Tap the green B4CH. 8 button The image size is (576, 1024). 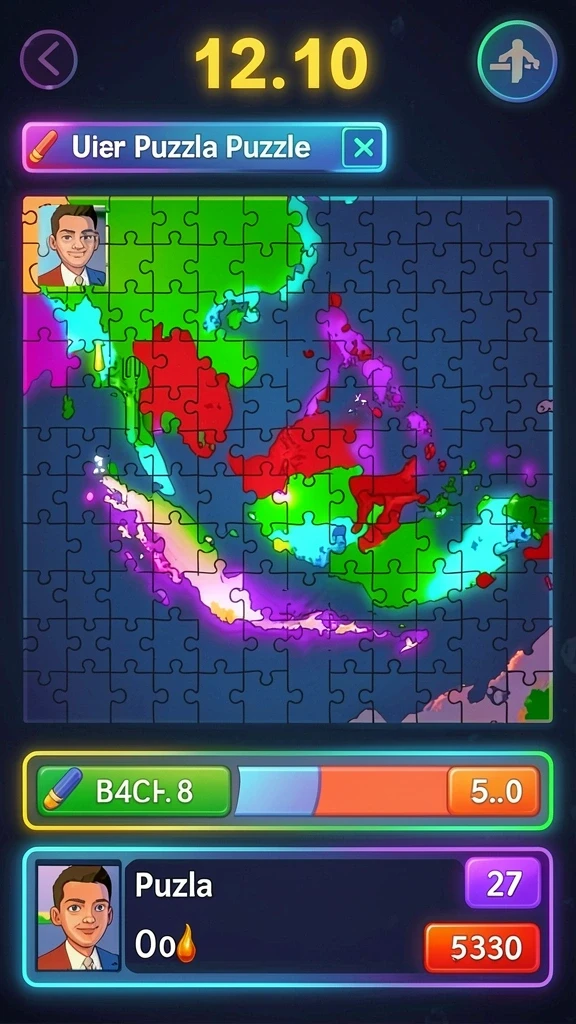[x=134, y=791]
